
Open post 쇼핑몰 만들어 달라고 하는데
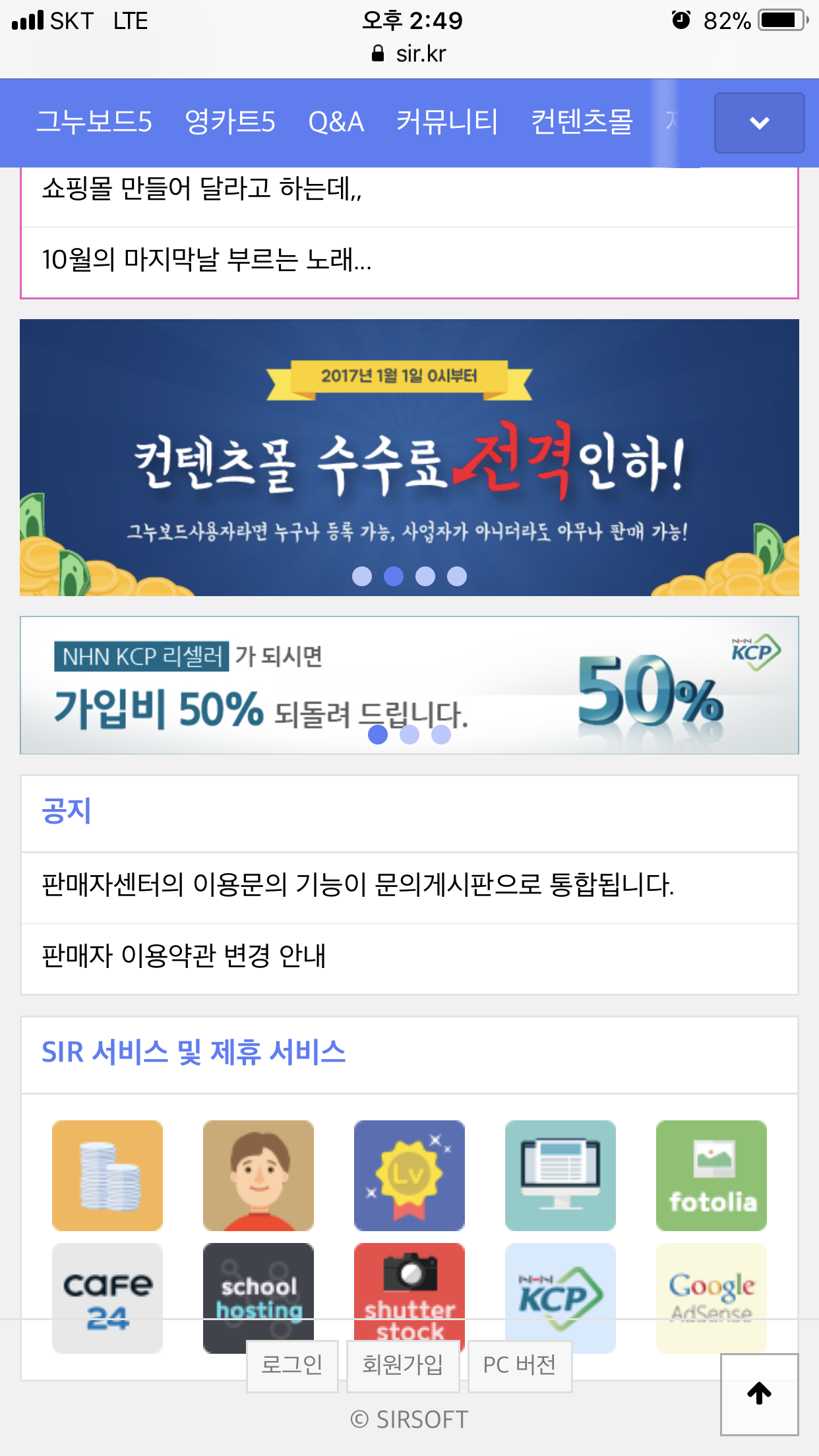(202, 190)
